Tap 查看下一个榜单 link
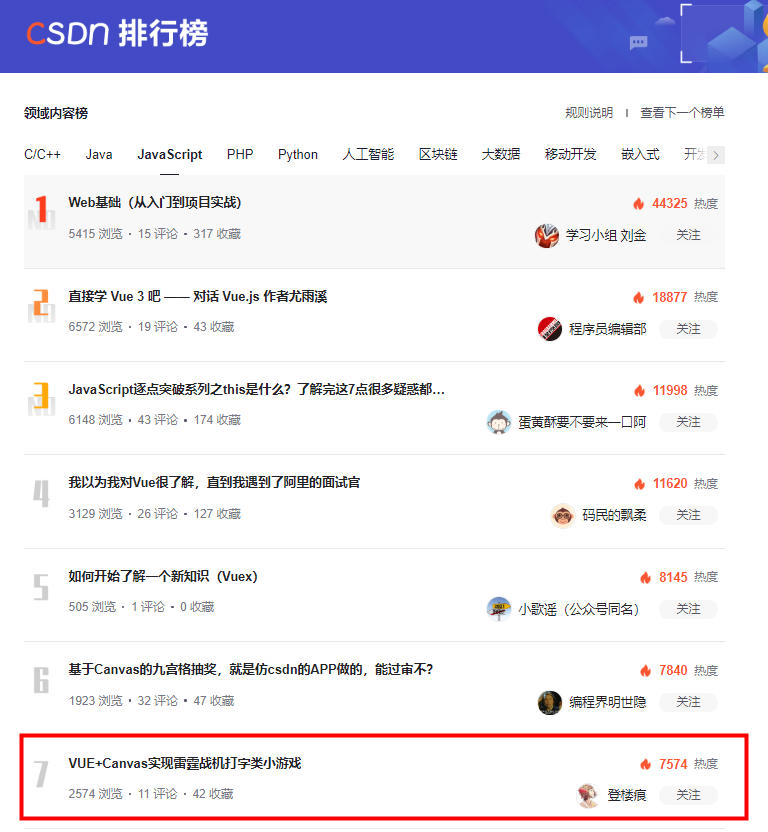 click(x=682, y=113)
